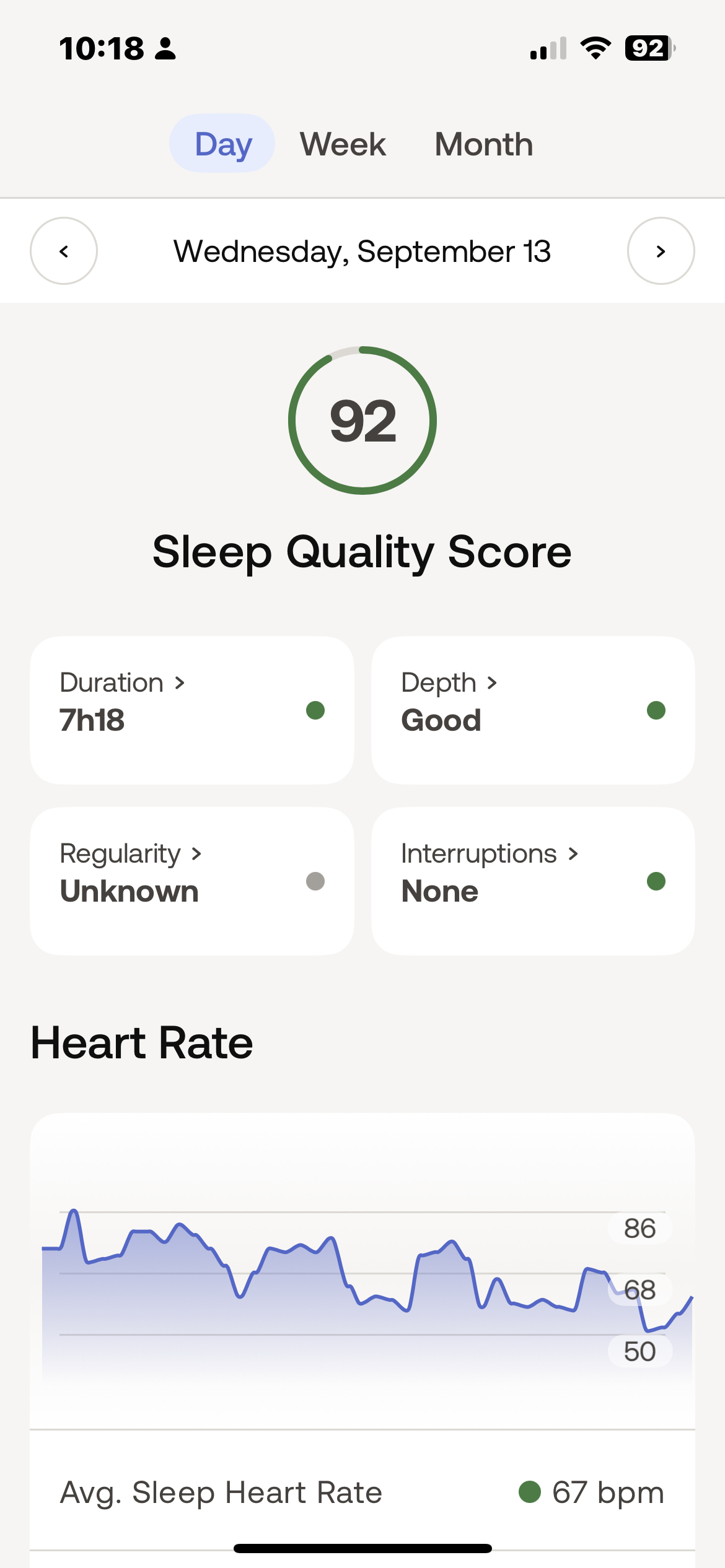
Task: Go to the previous day
Action: [x=64, y=251]
